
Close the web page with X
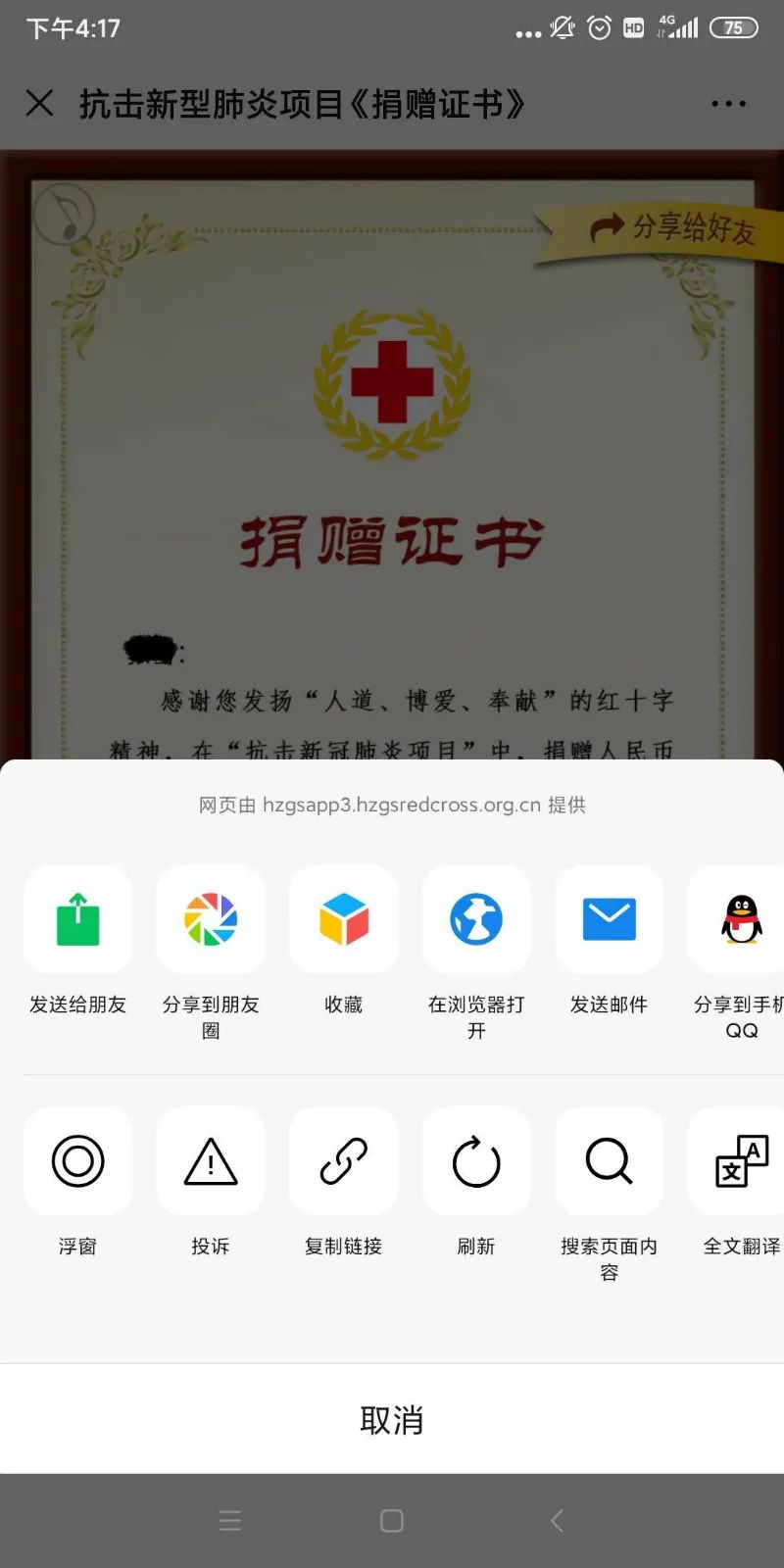tap(39, 103)
